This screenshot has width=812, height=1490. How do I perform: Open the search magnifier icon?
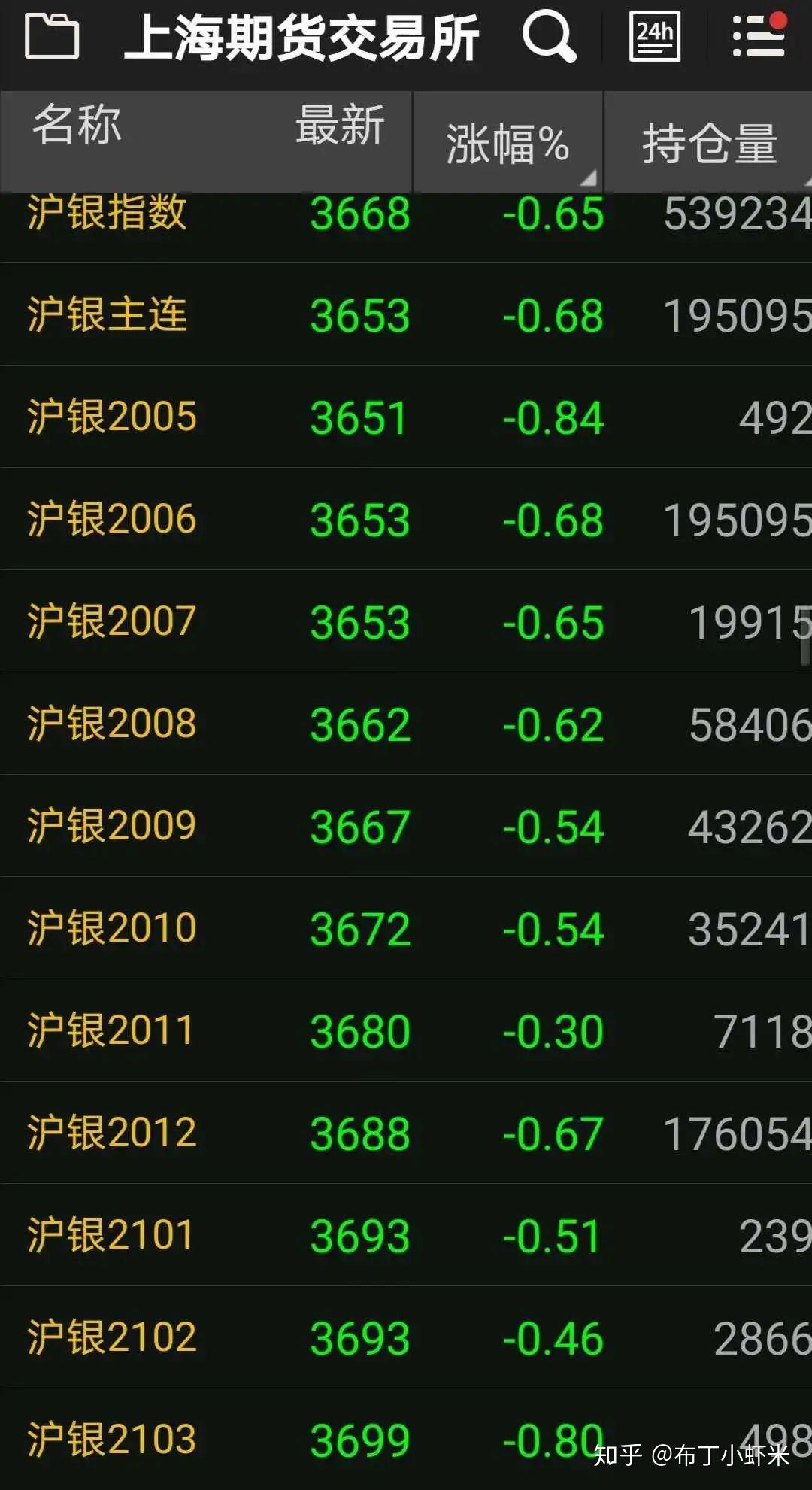pyautogui.click(x=549, y=37)
